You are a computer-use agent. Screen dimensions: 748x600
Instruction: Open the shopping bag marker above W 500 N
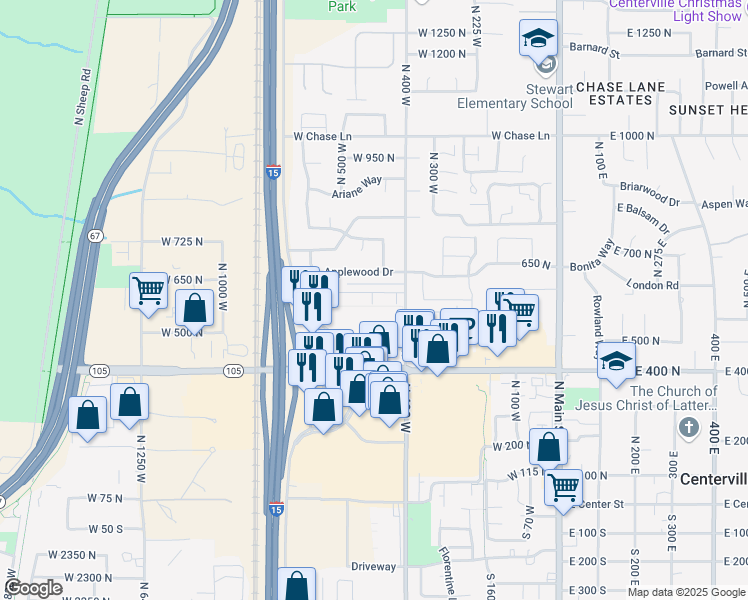[195, 309]
